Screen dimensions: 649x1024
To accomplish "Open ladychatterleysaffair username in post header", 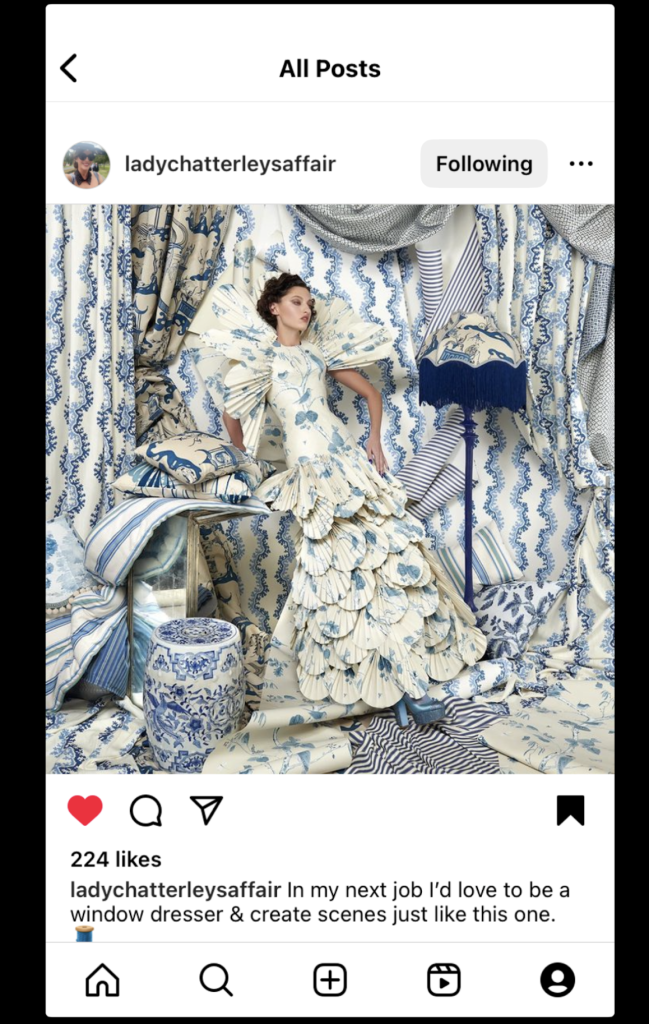I will 230,164.
